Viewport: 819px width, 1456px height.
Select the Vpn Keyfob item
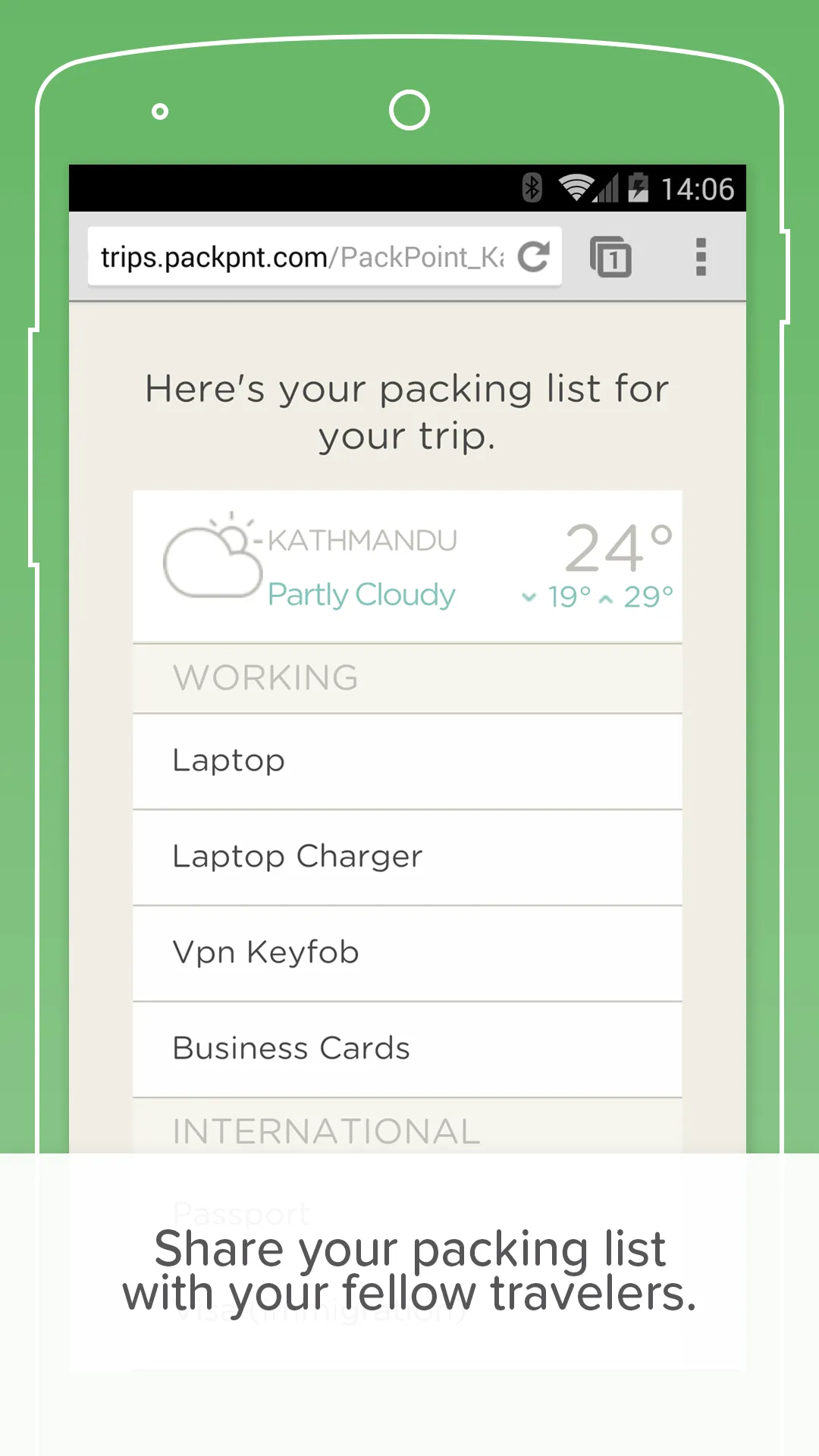tap(407, 952)
